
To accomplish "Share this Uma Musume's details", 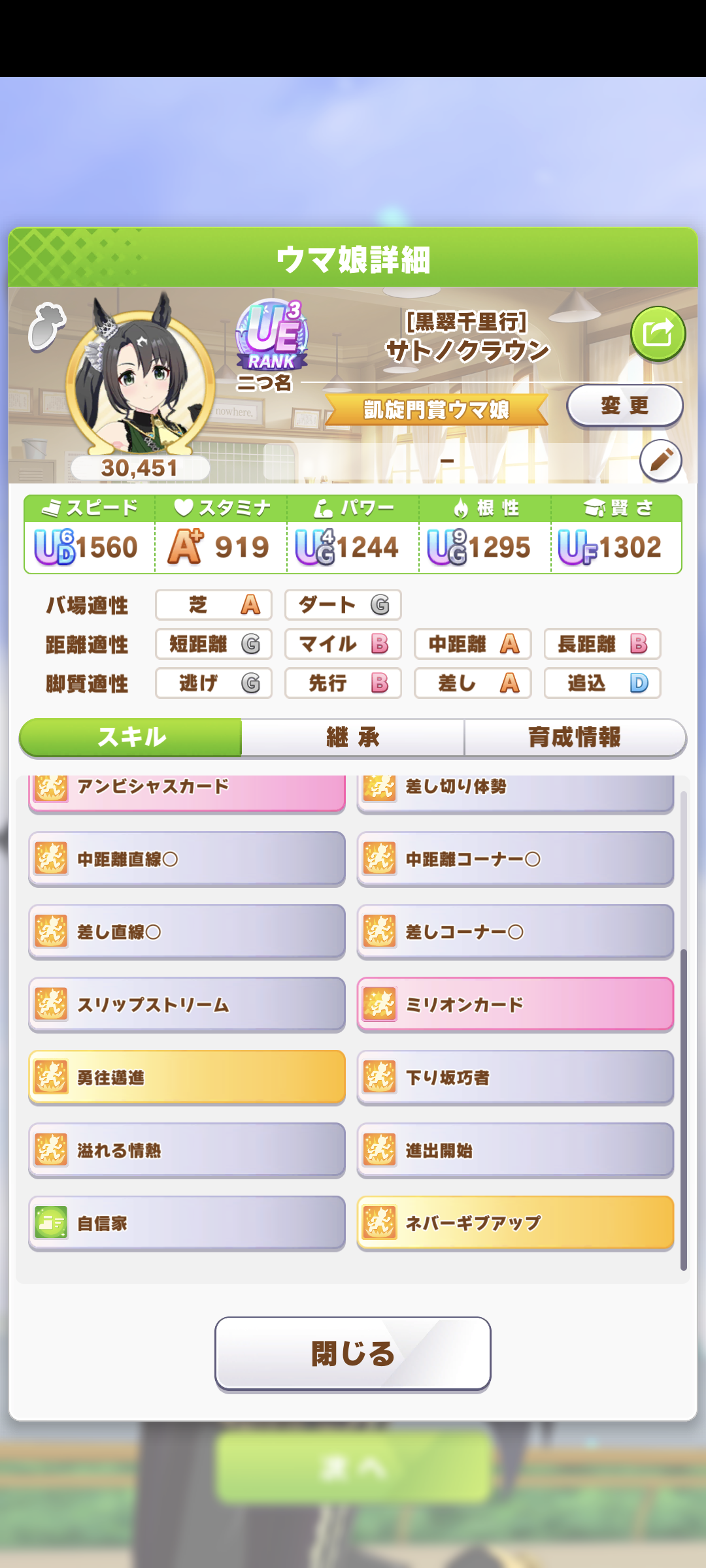I will coord(658,334).
